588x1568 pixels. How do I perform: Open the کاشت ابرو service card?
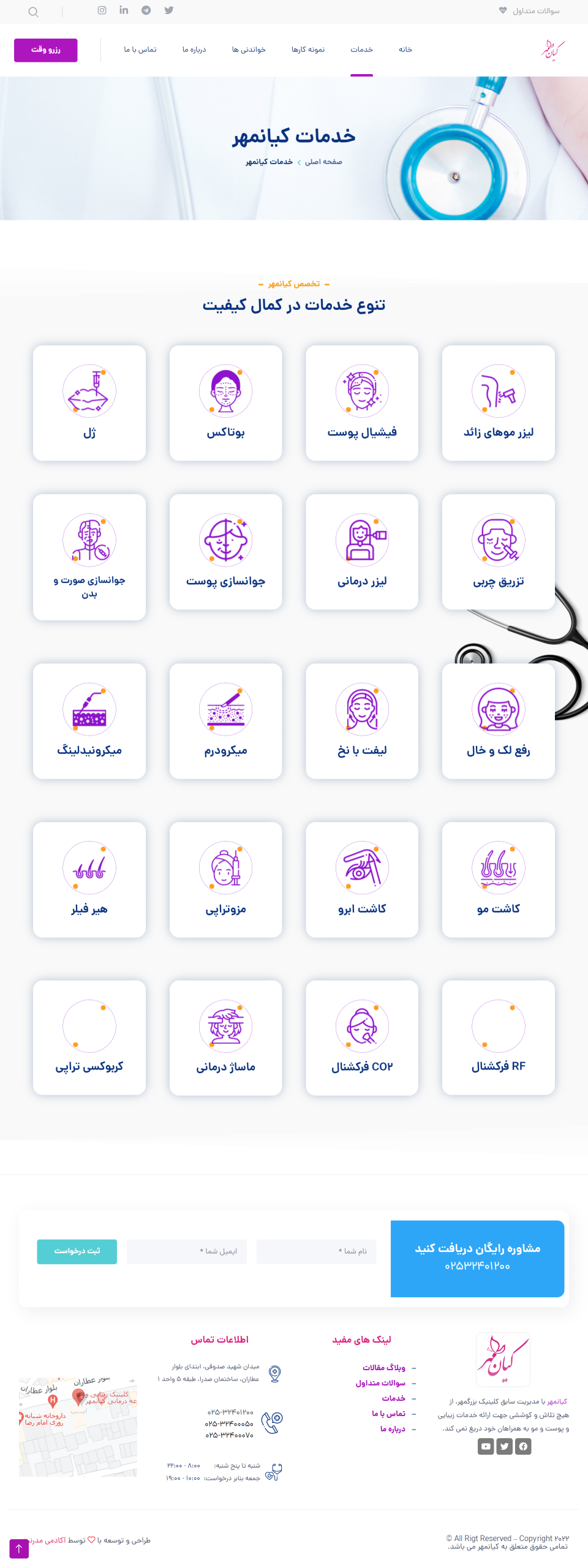click(x=362, y=879)
